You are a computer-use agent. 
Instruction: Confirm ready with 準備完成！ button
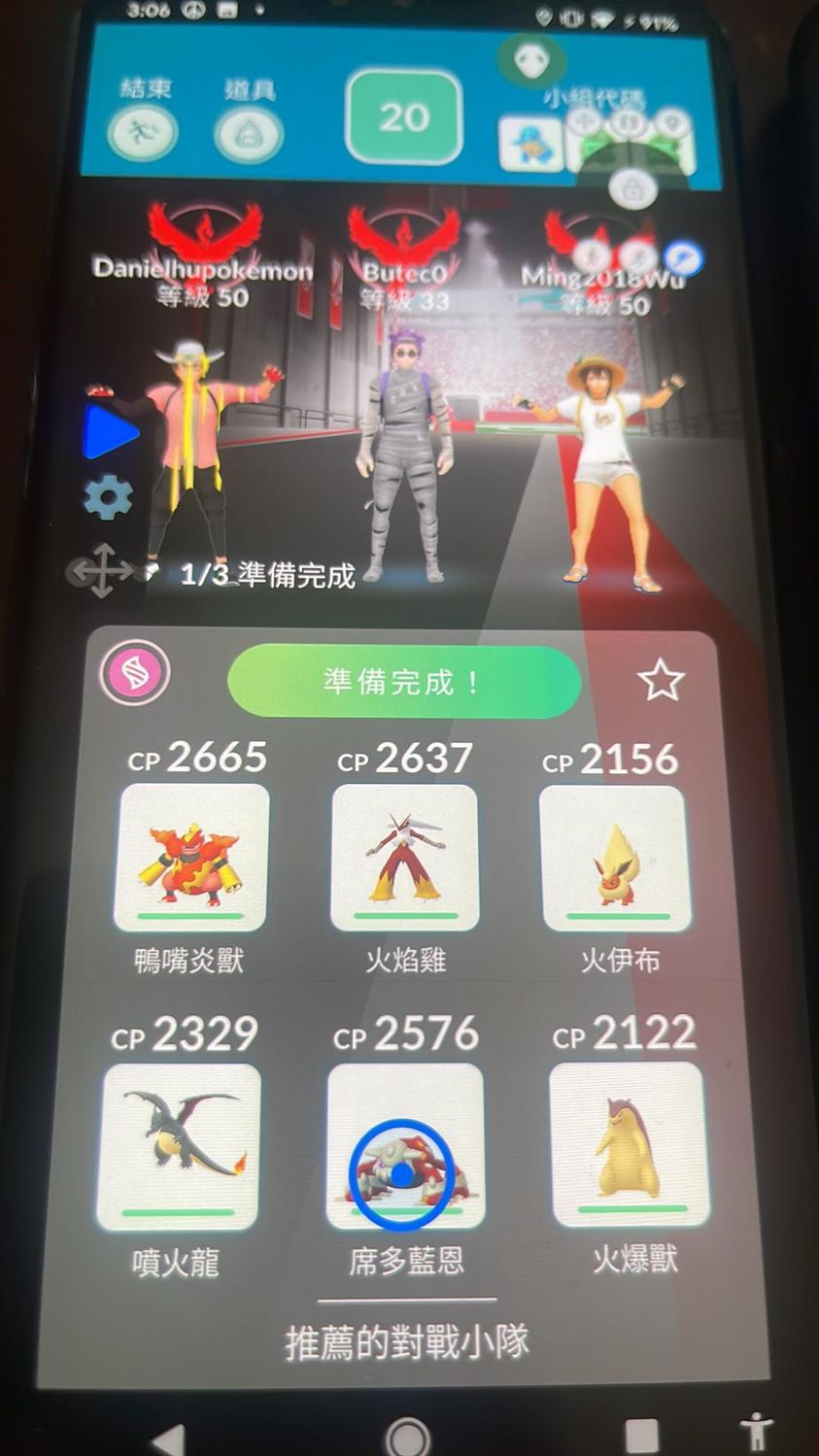(x=403, y=682)
